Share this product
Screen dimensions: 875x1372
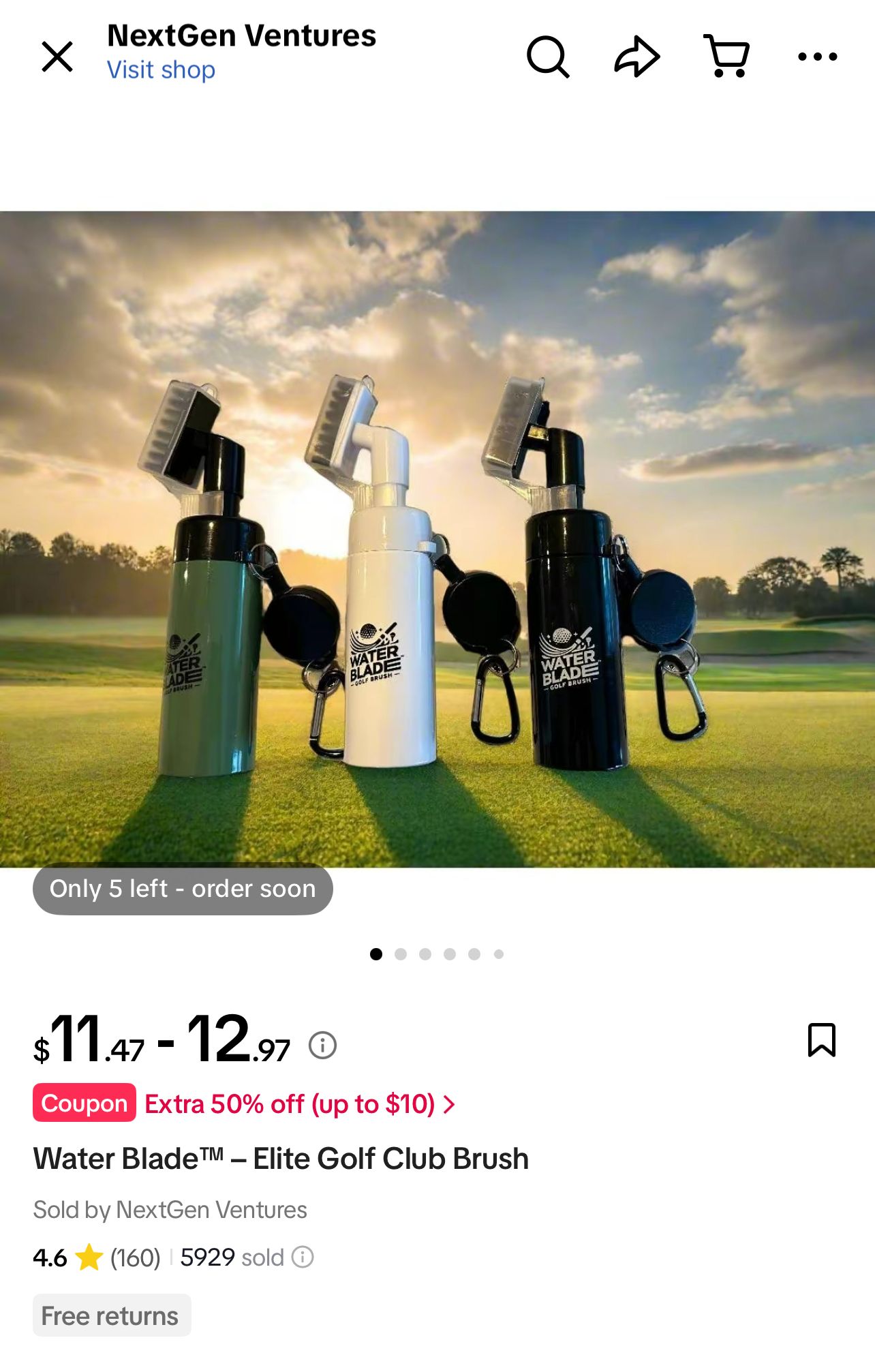(636, 57)
